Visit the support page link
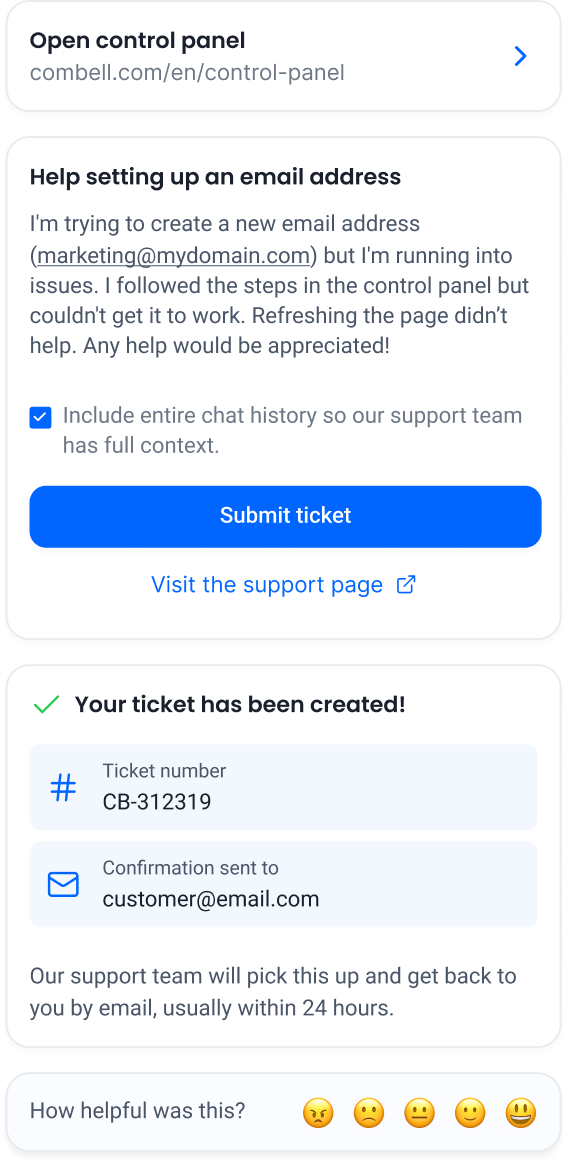This screenshot has height=1164, width=568. pyautogui.click(x=284, y=585)
